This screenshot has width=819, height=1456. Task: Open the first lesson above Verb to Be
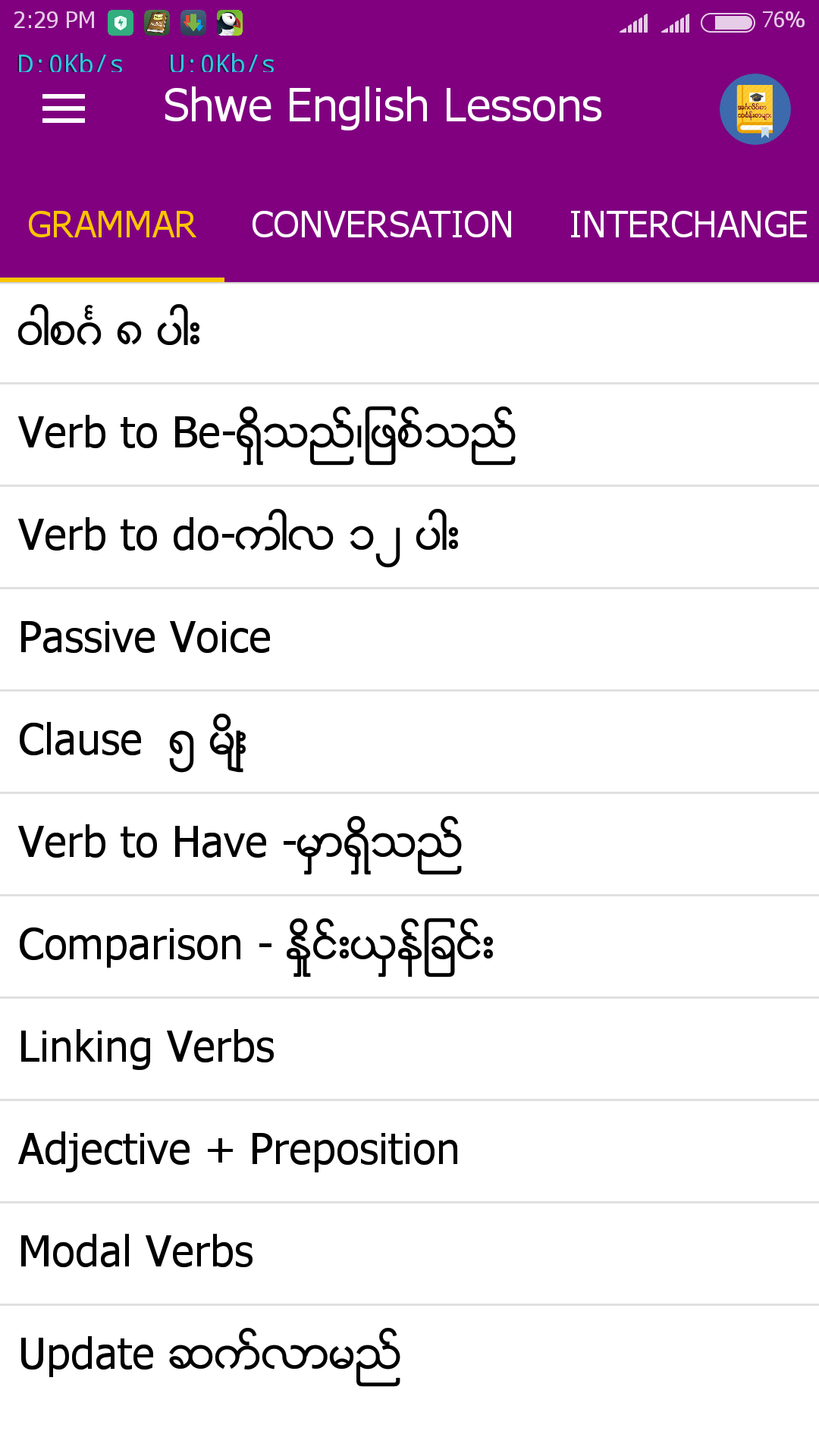pos(409,332)
